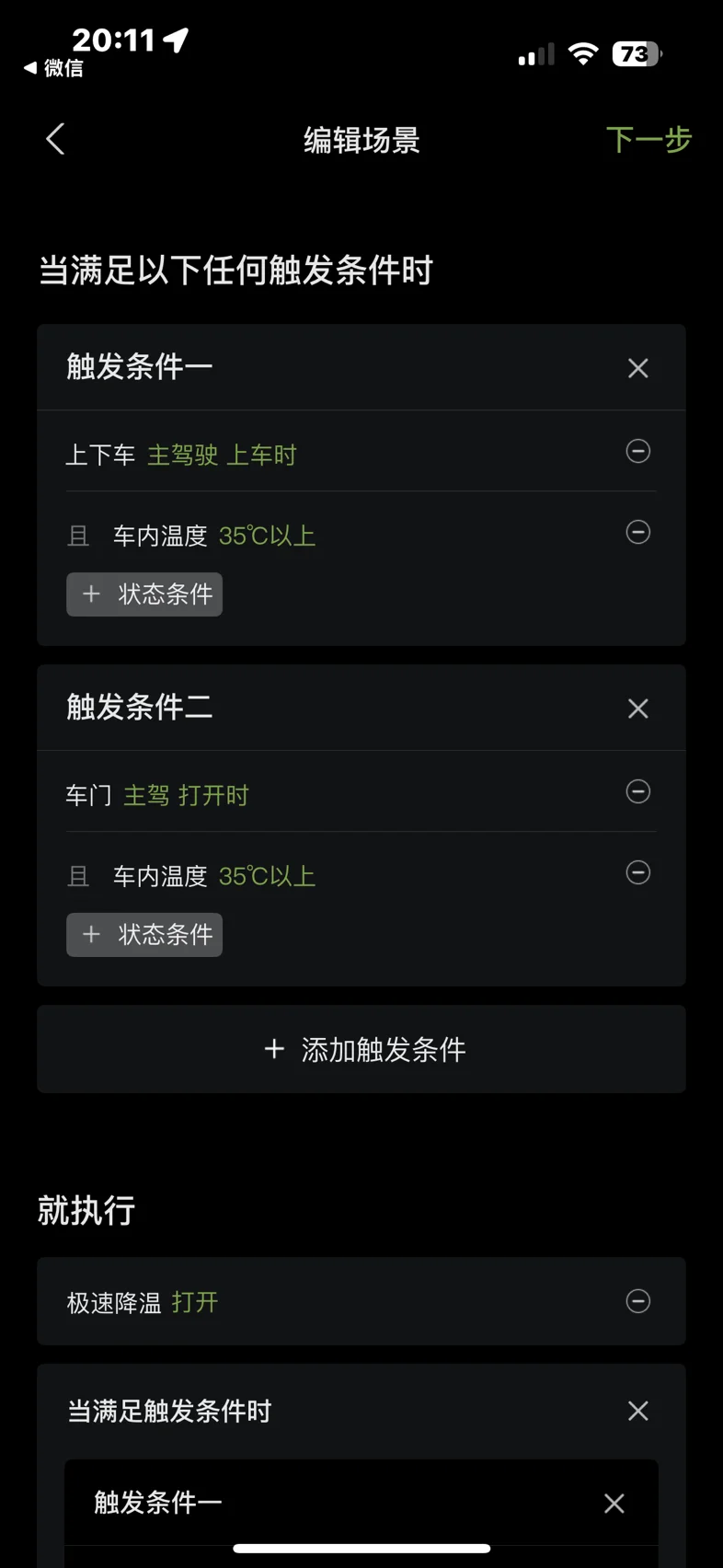
Task: Return to 微信 via status bar link
Action: tap(53, 68)
